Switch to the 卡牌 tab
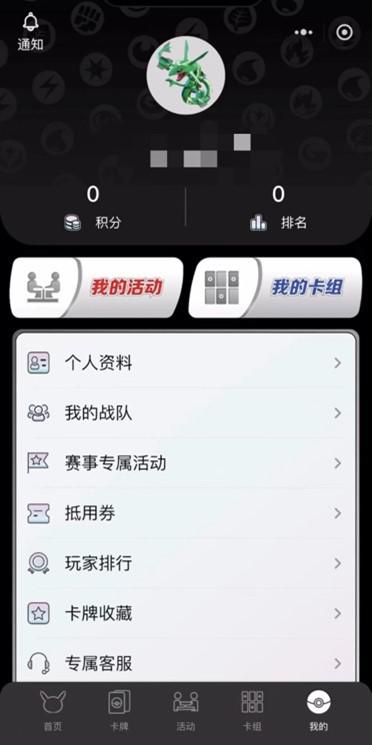Image resolution: width=372 pixels, height=745 pixels. click(x=119, y=711)
